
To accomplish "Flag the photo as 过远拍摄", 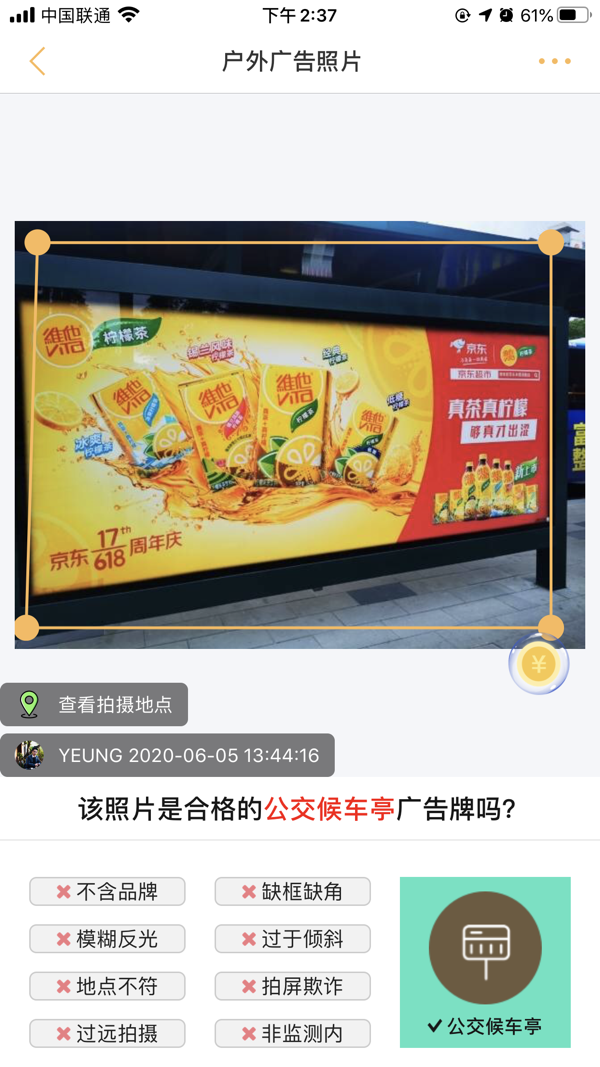I will coord(107,1034).
